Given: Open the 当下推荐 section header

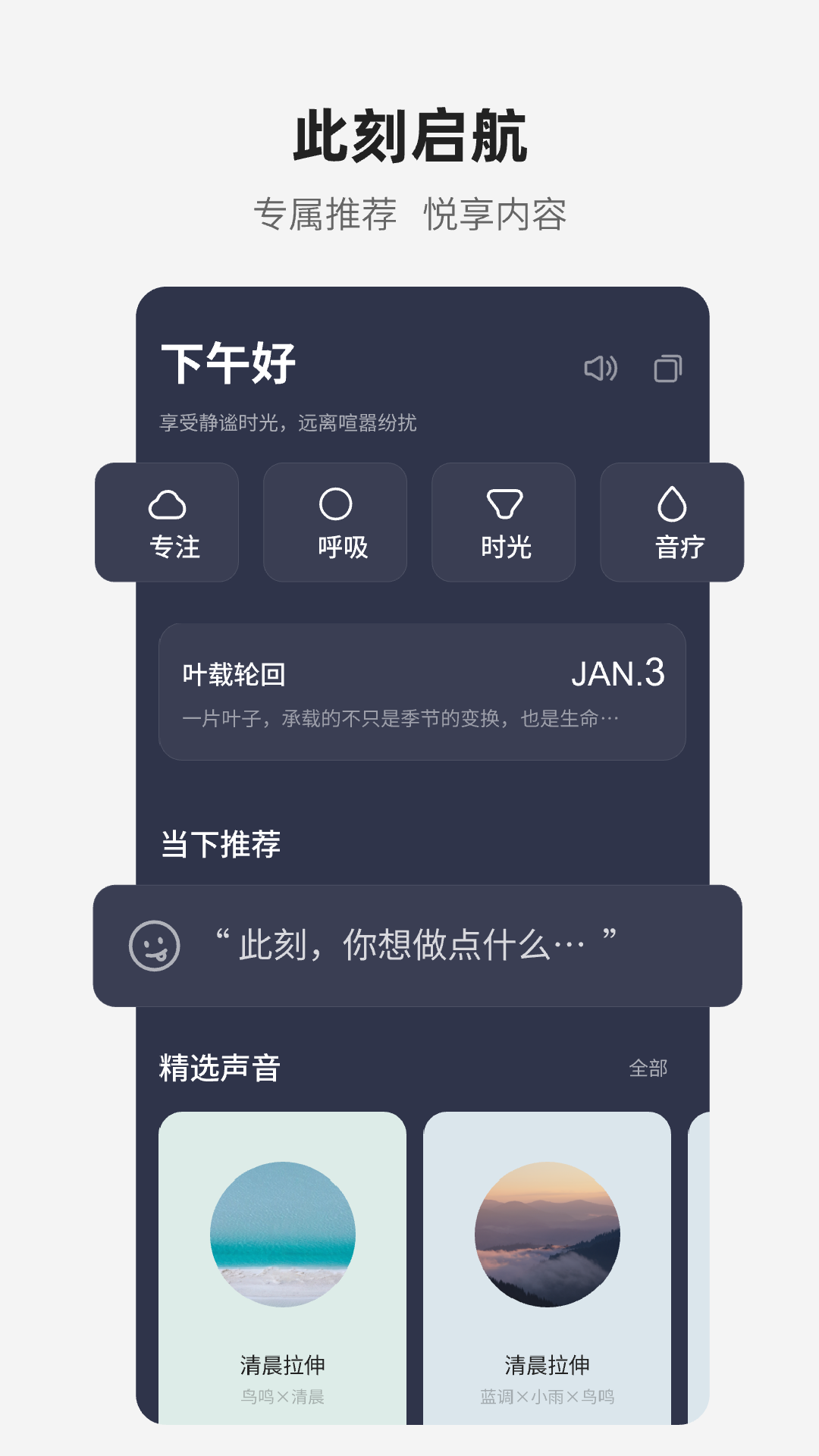Looking at the screenshot, I should (x=219, y=842).
